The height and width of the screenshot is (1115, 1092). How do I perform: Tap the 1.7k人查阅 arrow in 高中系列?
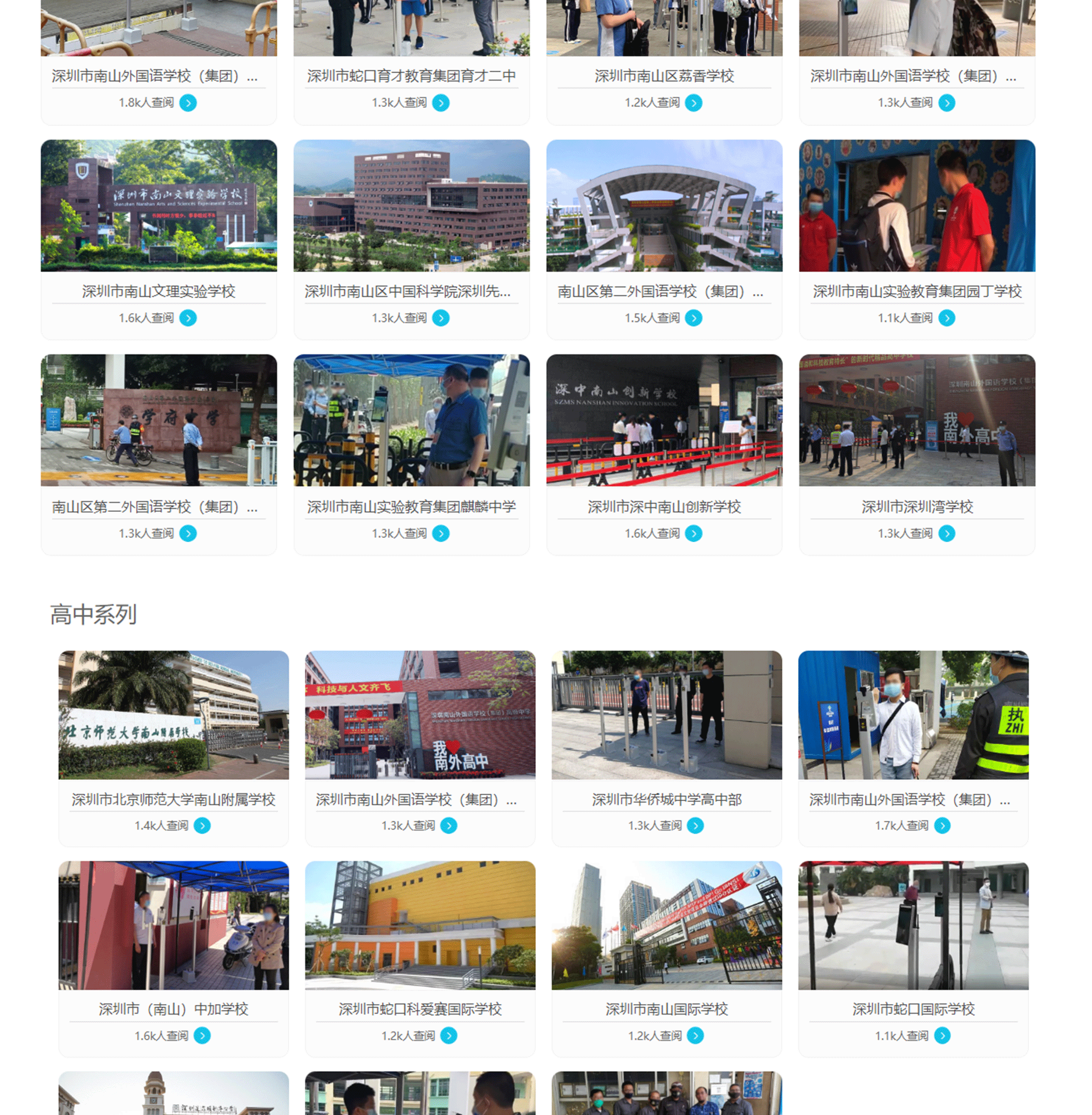click(x=942, y=825)
